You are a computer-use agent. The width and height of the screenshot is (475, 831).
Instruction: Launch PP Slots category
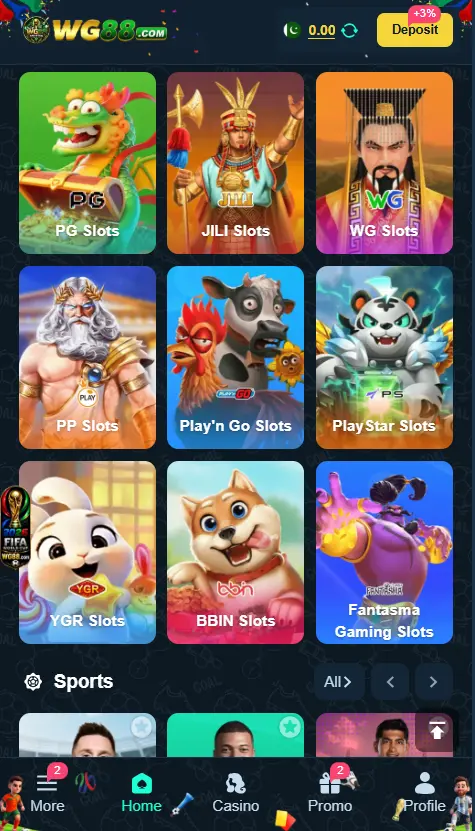(x=87, y=357)
